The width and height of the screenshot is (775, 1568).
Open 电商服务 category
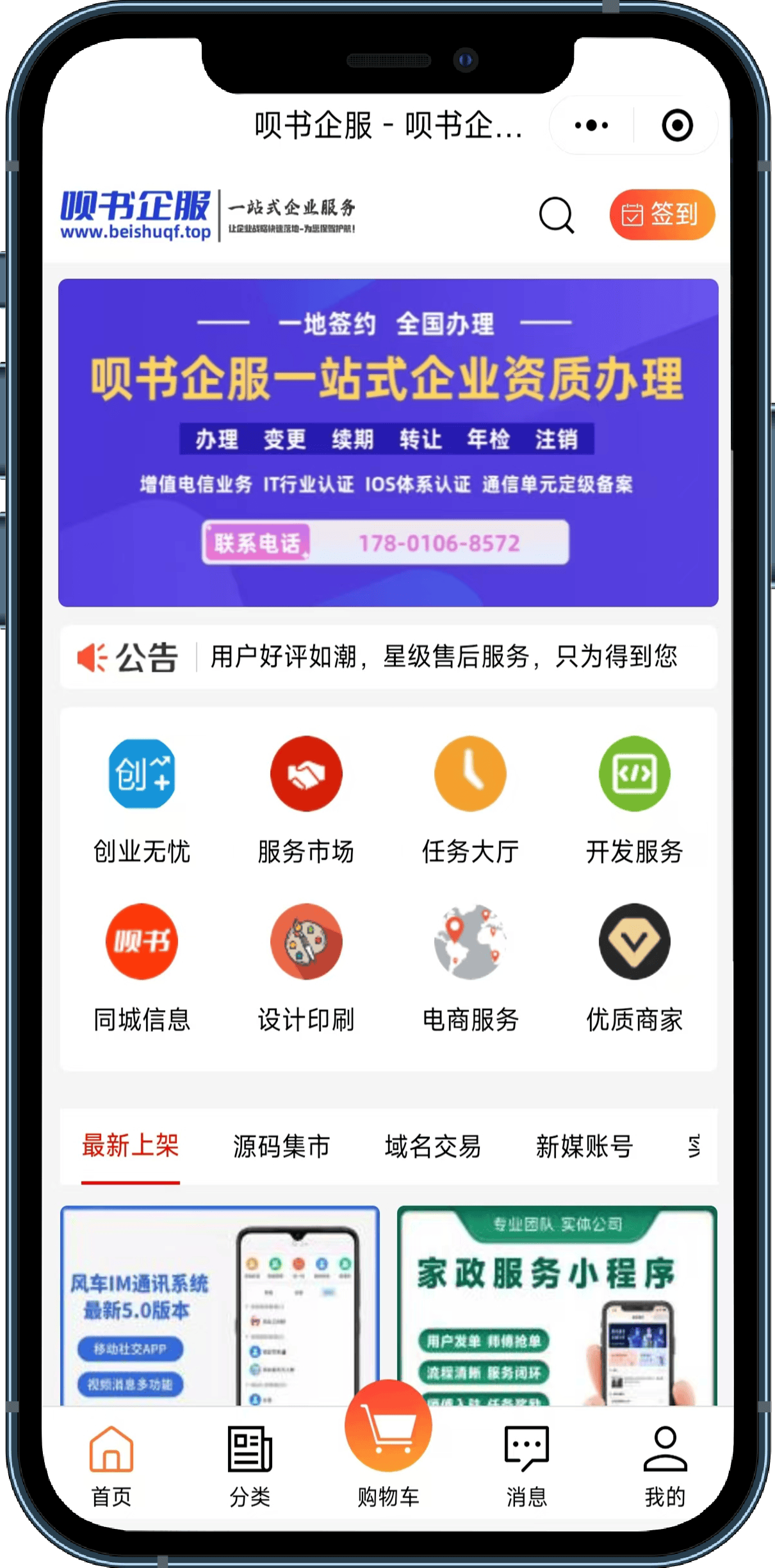click(470, 967)
